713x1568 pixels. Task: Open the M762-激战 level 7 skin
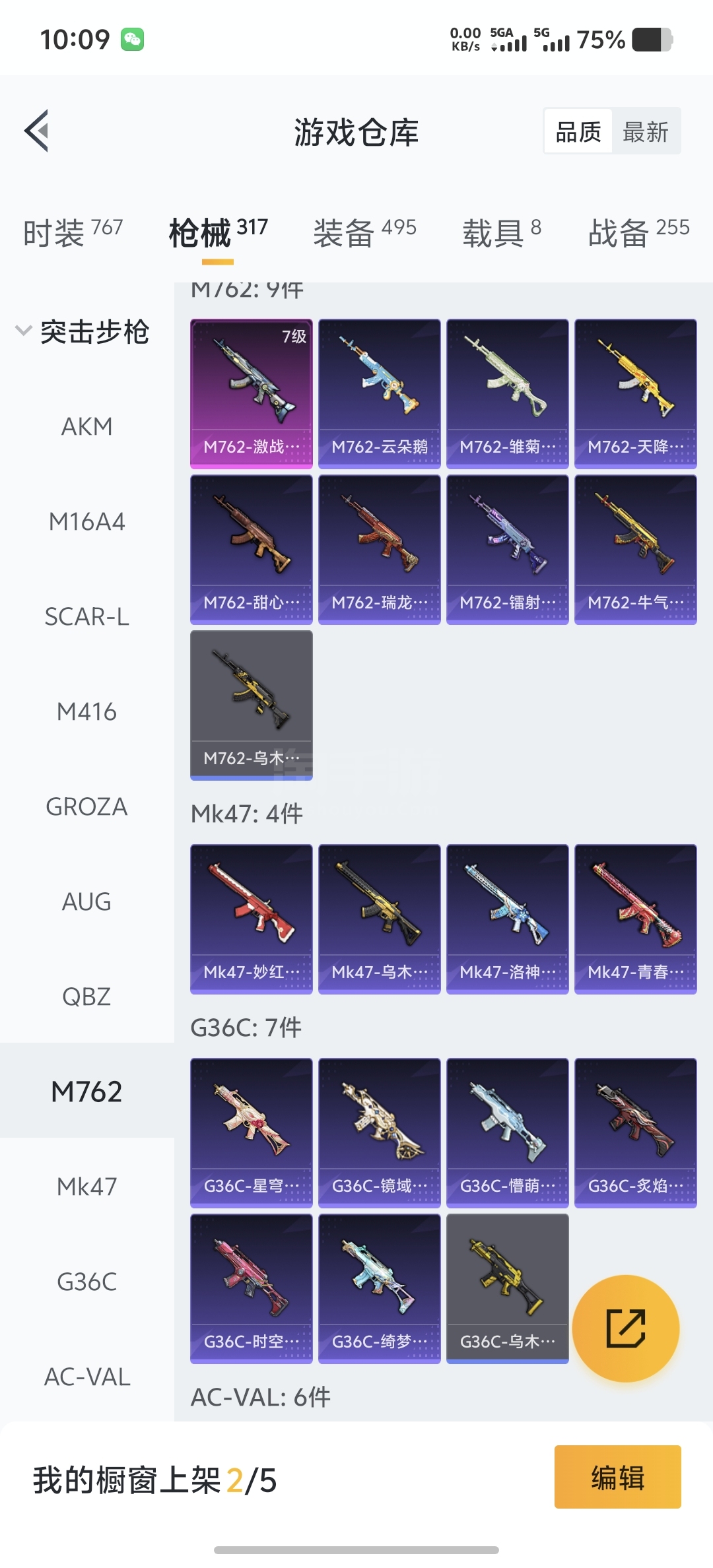pos(251,393)
